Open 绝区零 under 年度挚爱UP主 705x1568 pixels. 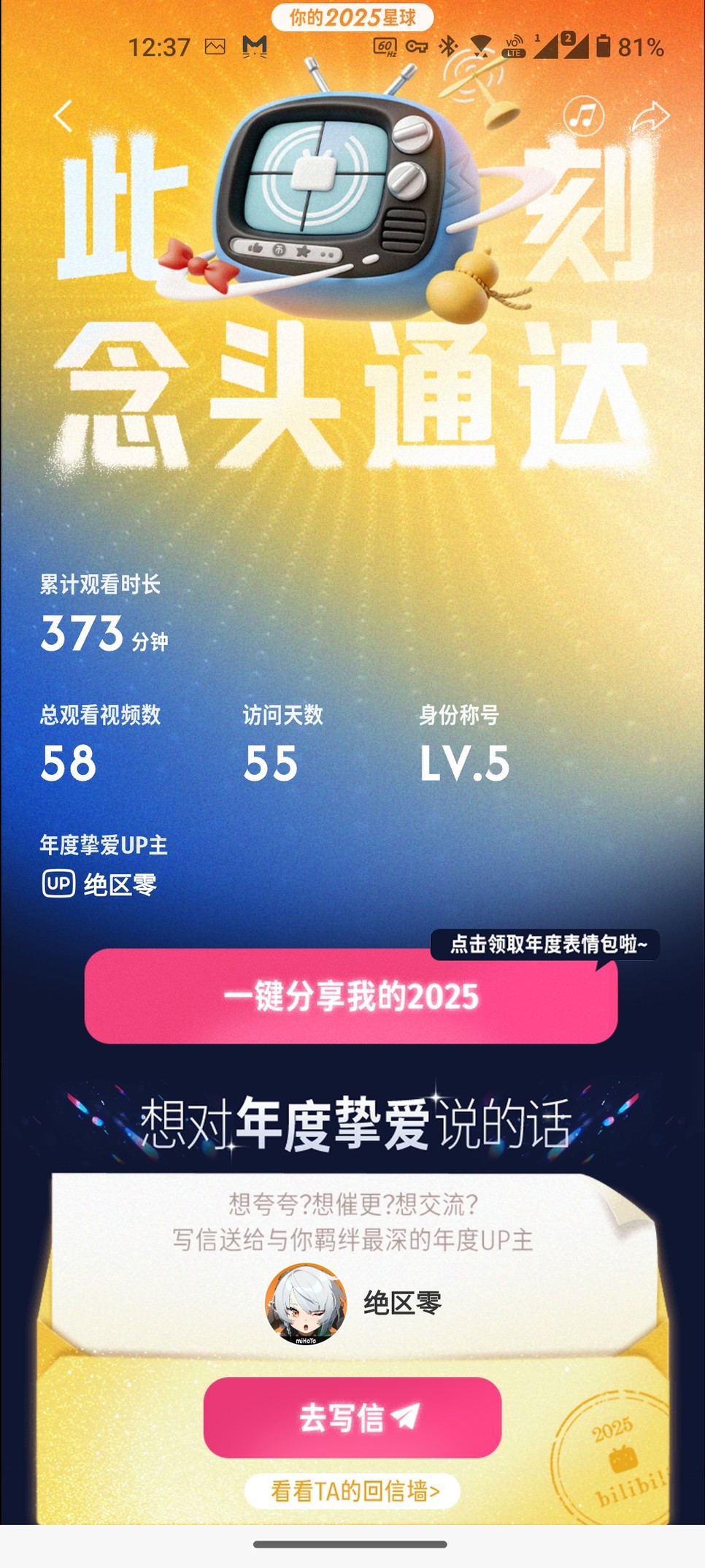[x=120, y=884]
